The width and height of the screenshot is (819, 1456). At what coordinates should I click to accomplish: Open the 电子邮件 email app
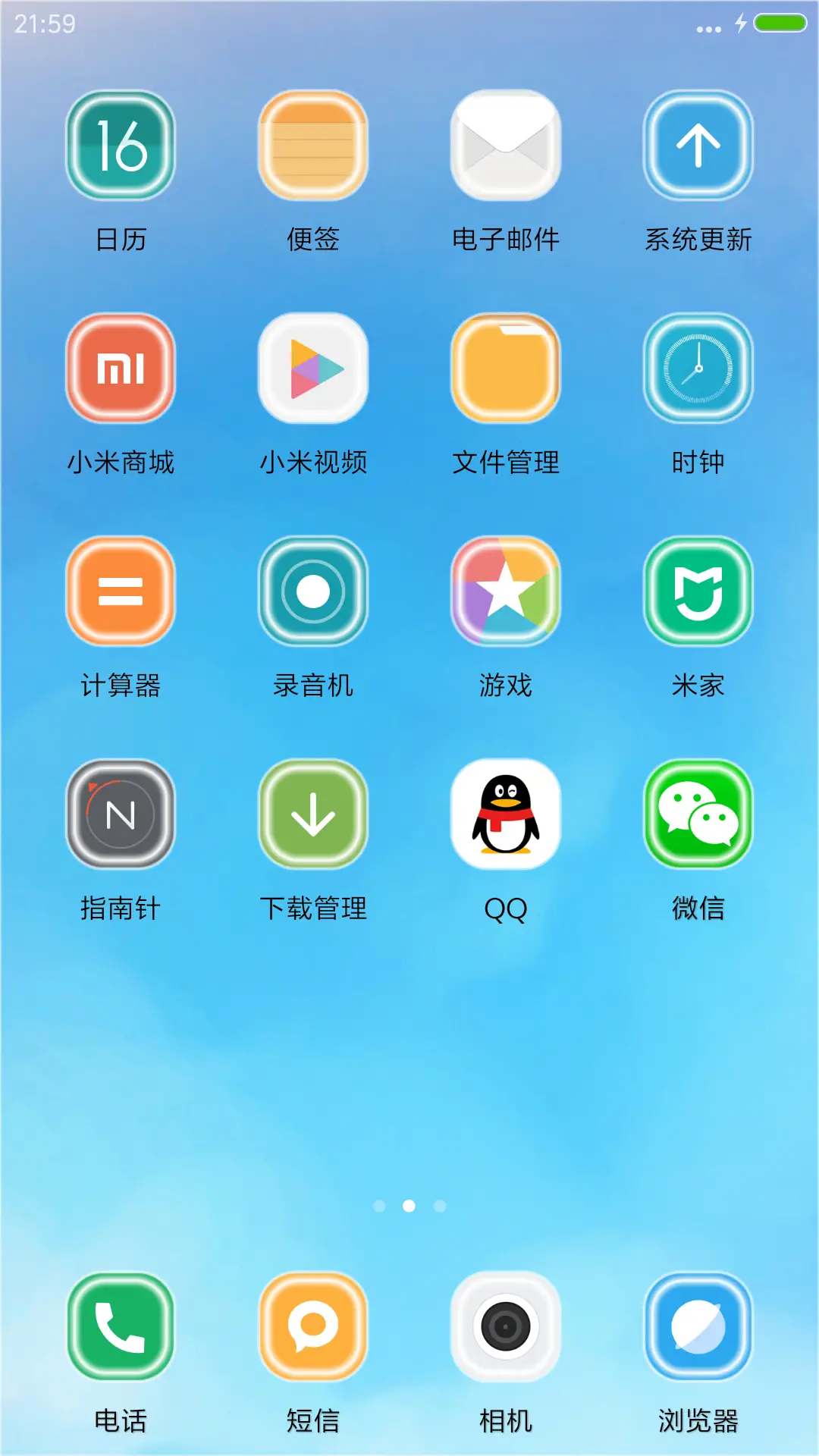pos(505,146)
